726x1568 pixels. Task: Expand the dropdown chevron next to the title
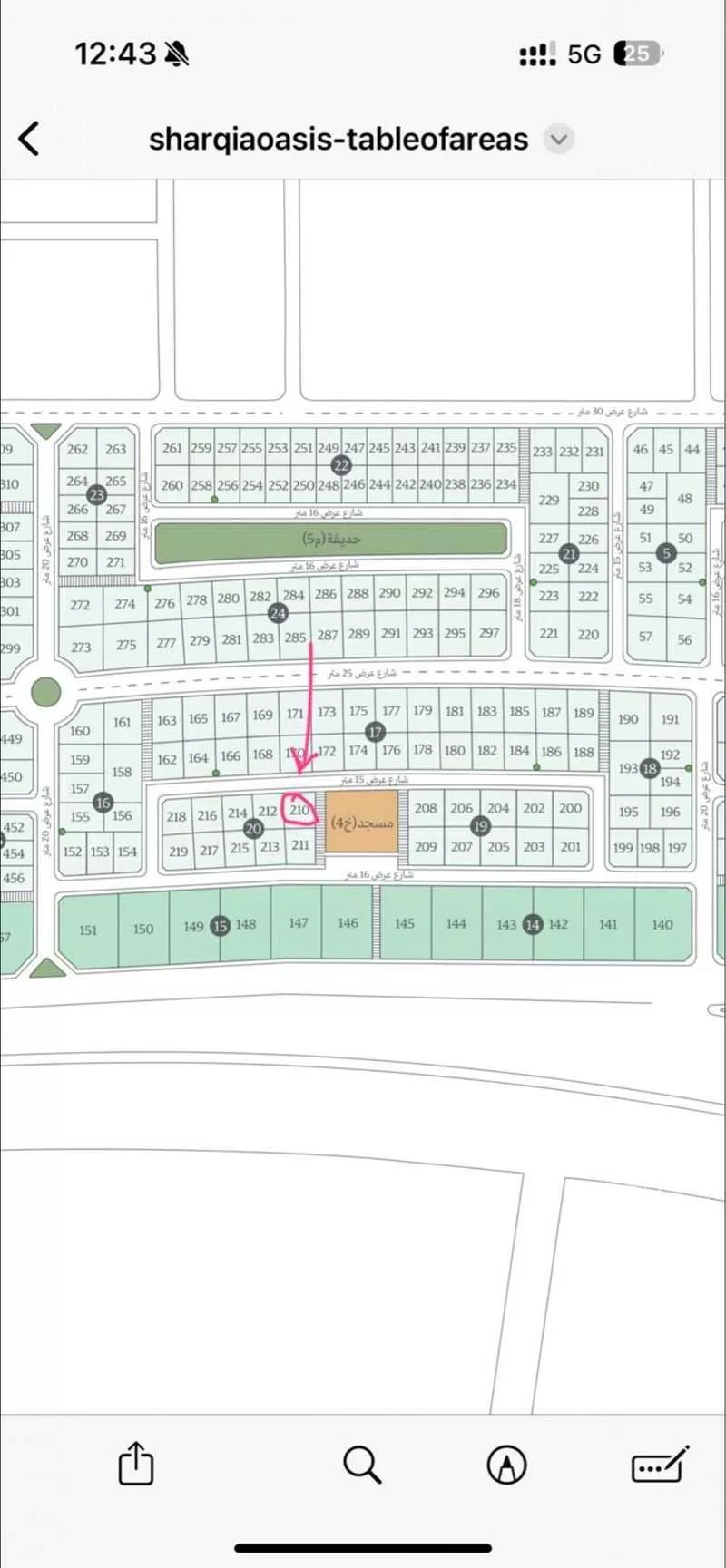559,140
